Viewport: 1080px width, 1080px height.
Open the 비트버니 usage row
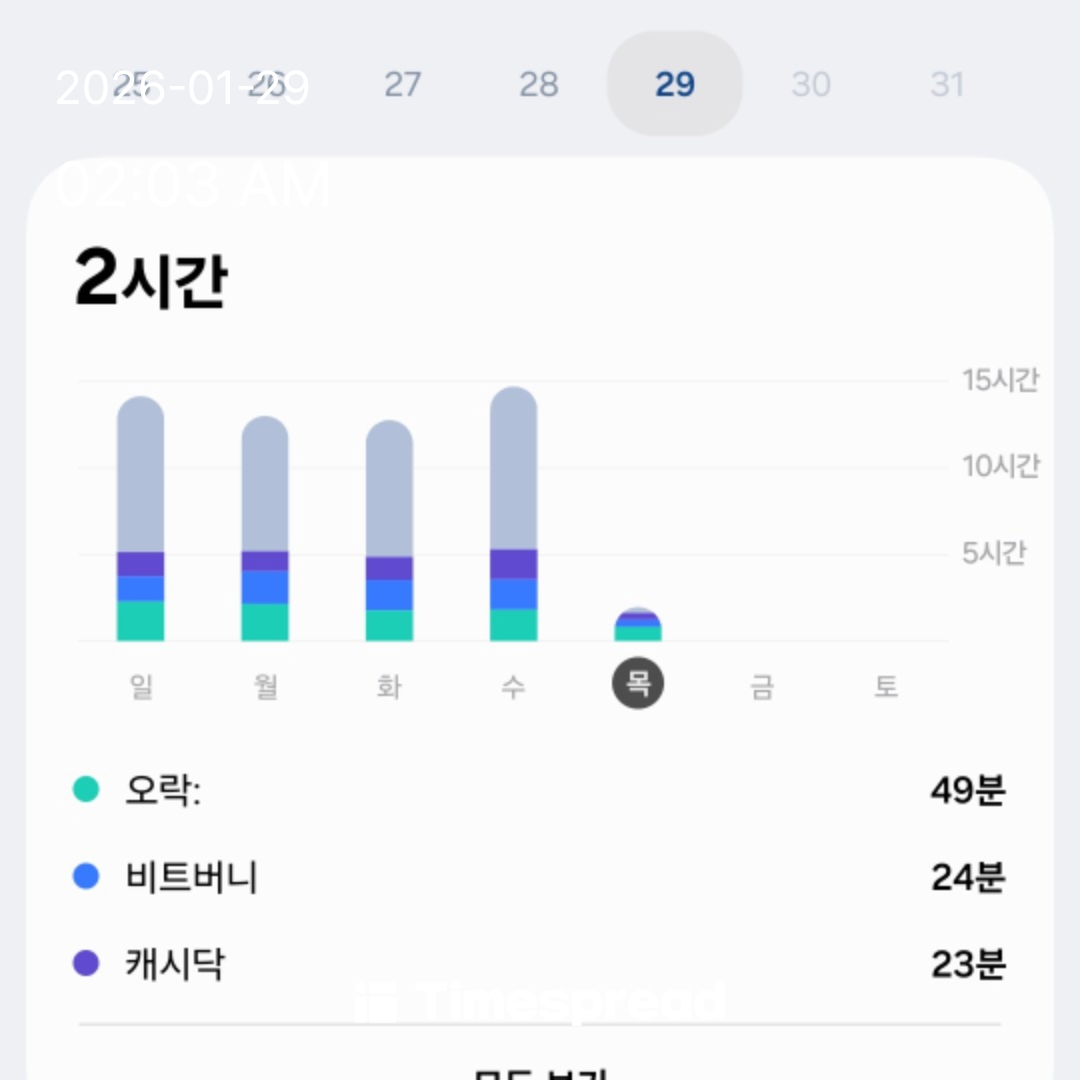540,877
